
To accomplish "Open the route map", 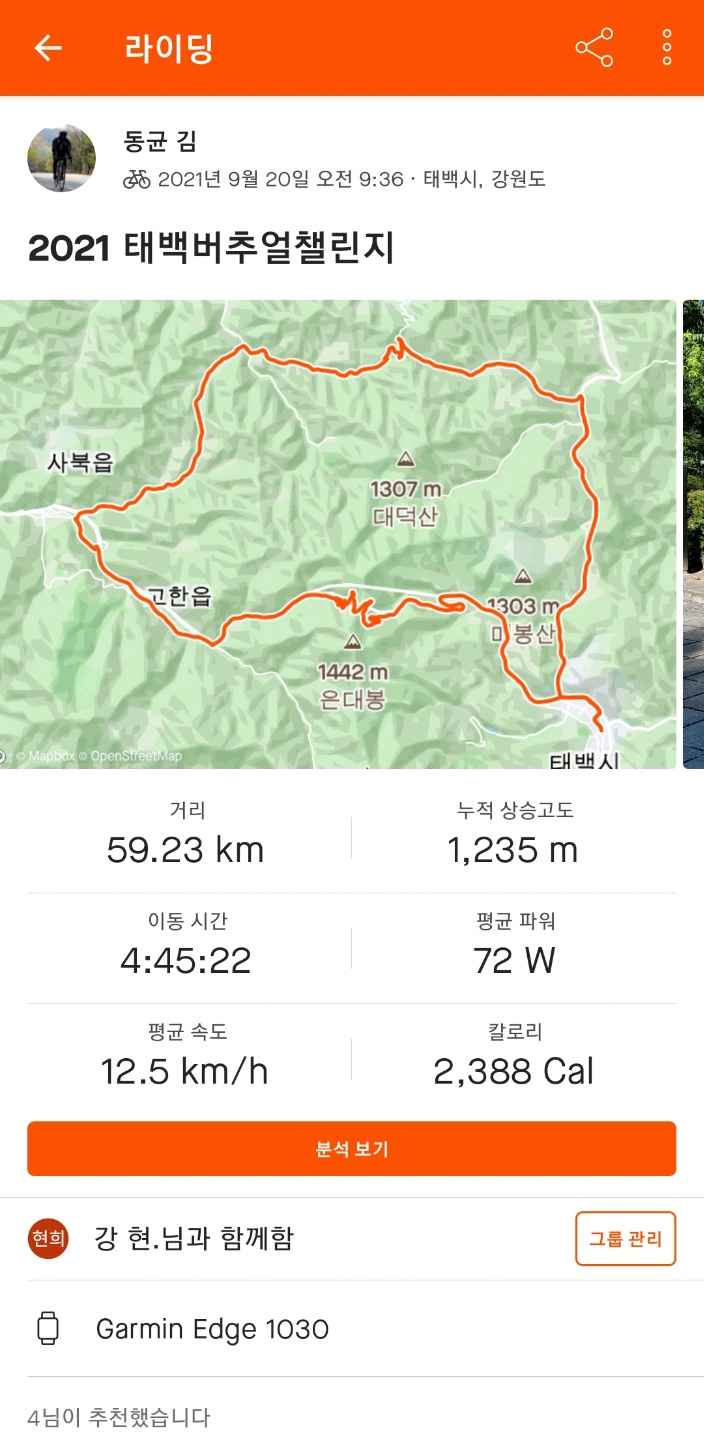I will pos(338,533).
